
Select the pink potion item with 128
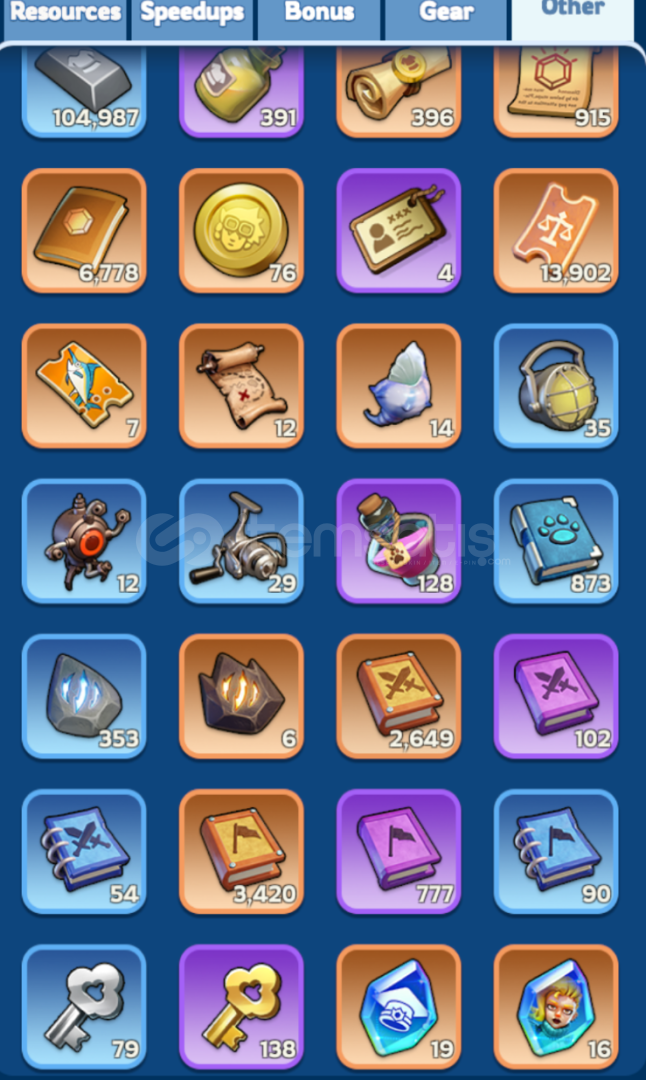398,540
